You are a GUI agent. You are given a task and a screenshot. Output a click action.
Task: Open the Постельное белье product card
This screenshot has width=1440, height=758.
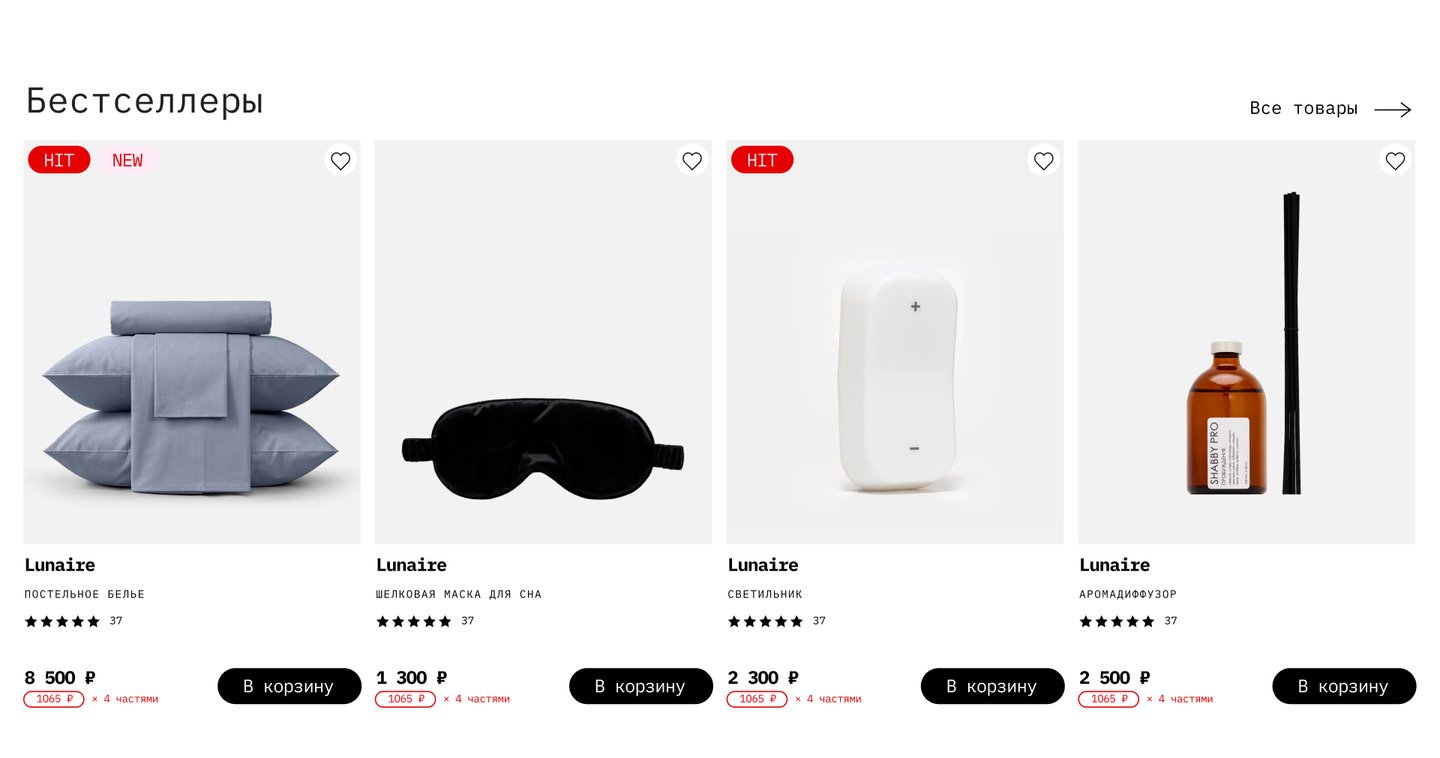(192, 380)
